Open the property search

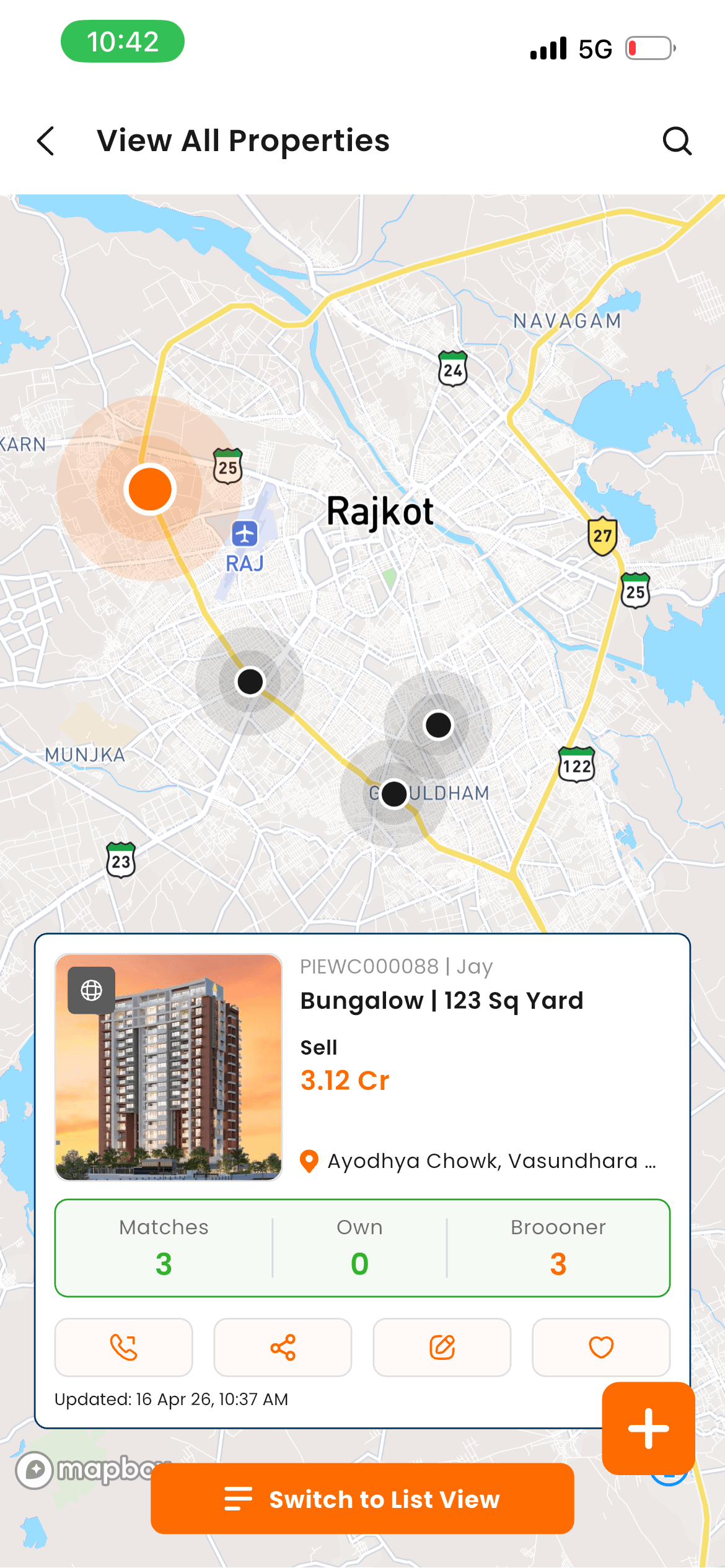click(x=677, y=141)
